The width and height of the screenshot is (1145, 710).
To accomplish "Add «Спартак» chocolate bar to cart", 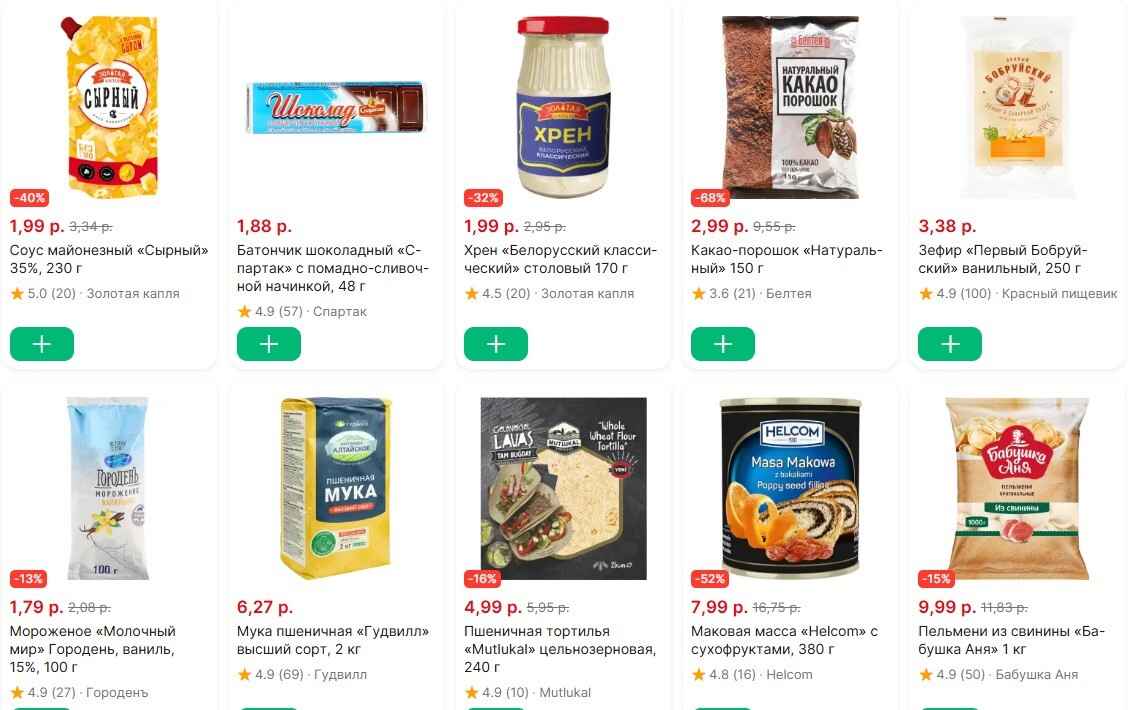I will [x=269, y=344].
